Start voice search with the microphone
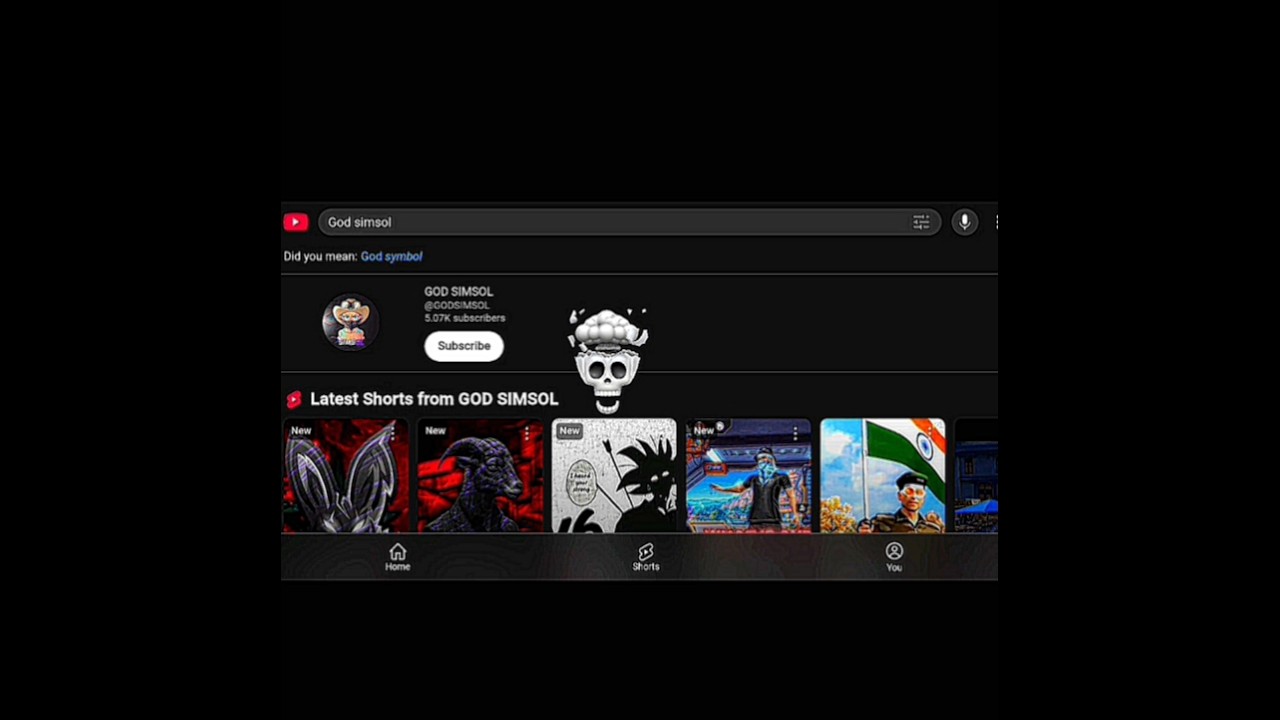The image size is (1280, 720). 964,222
